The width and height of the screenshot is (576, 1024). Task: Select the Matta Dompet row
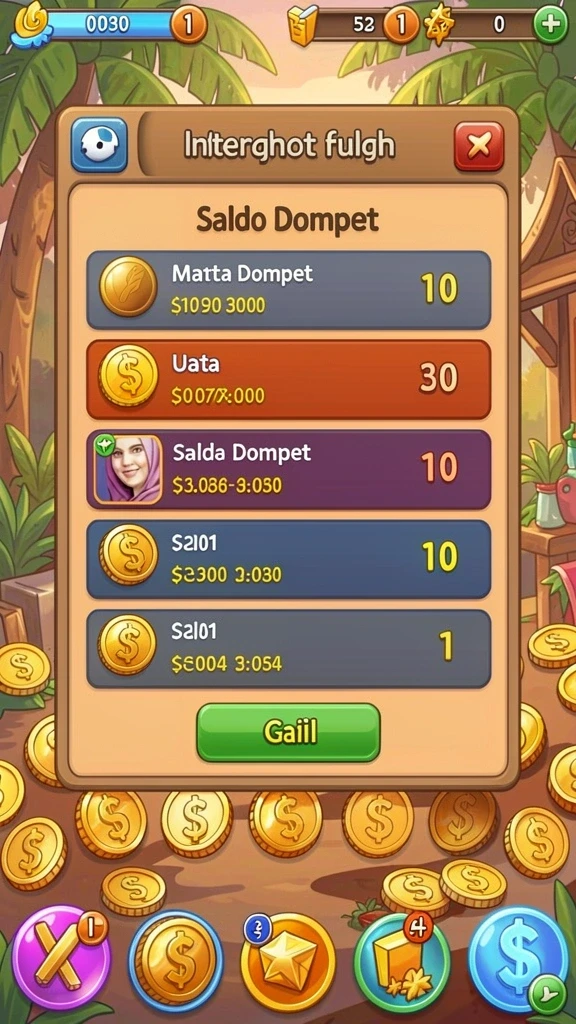click(288, 289)
